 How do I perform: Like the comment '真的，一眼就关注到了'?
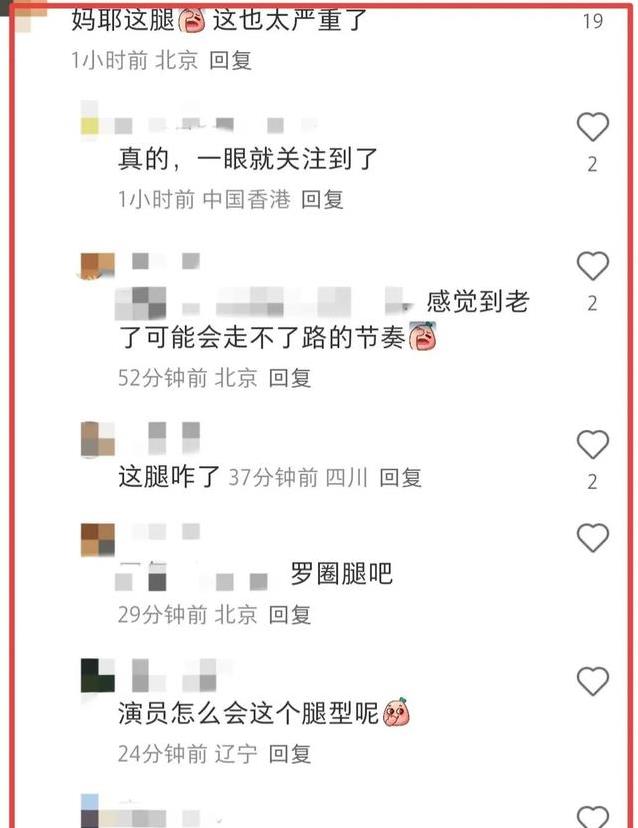[x=593, y=128]
